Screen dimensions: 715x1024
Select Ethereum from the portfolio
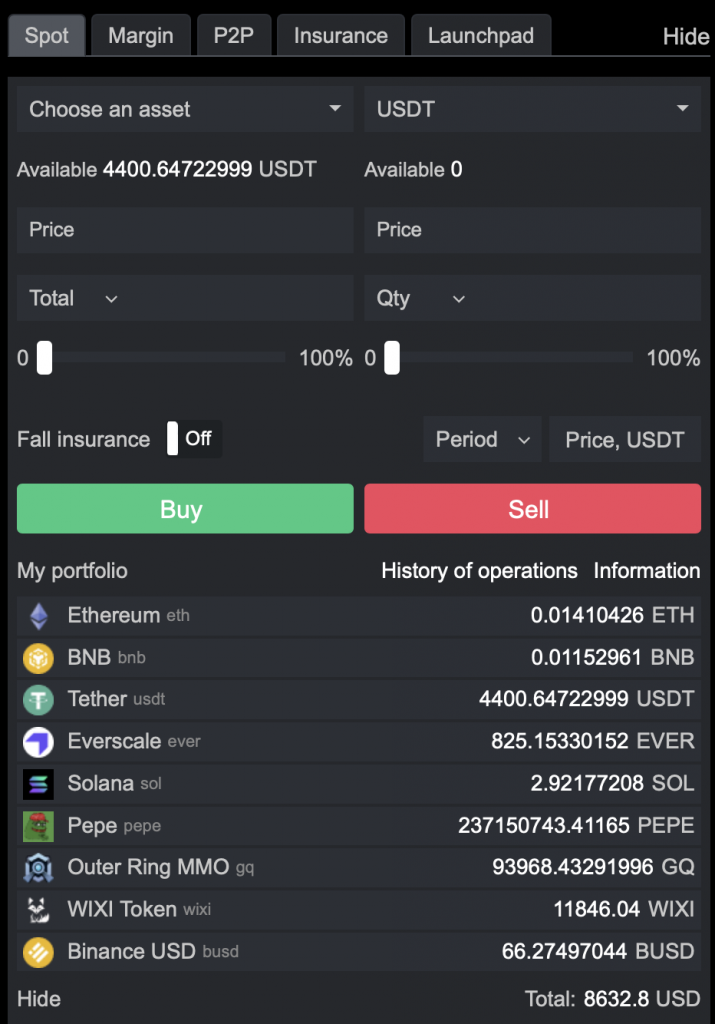tap(358, 615)
